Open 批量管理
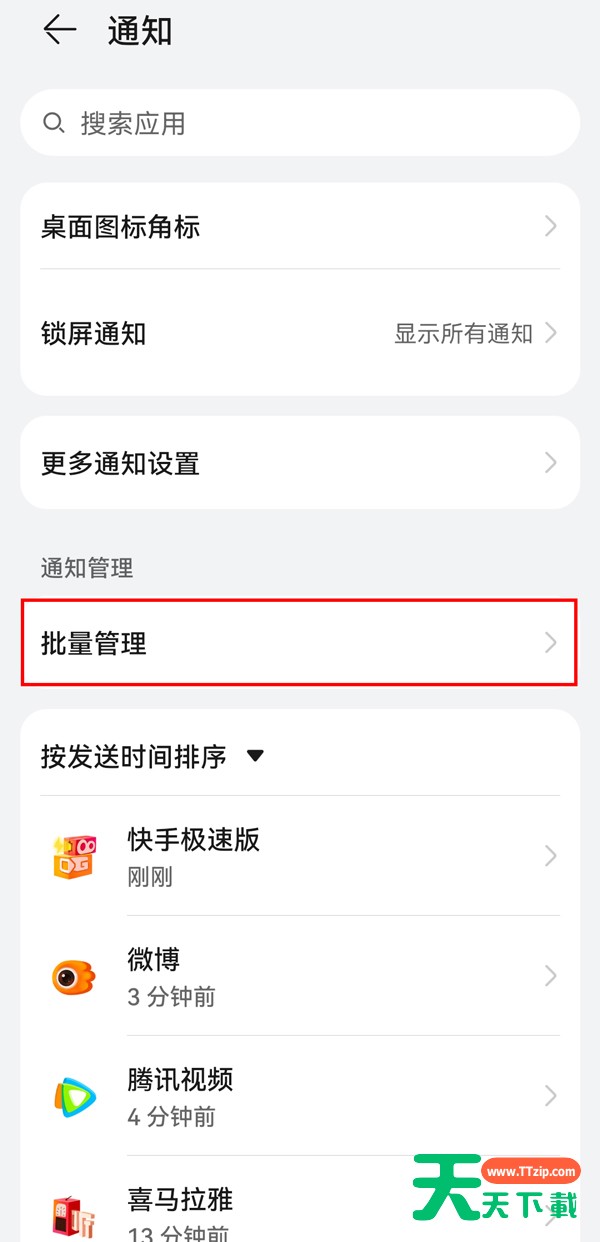 300,643
